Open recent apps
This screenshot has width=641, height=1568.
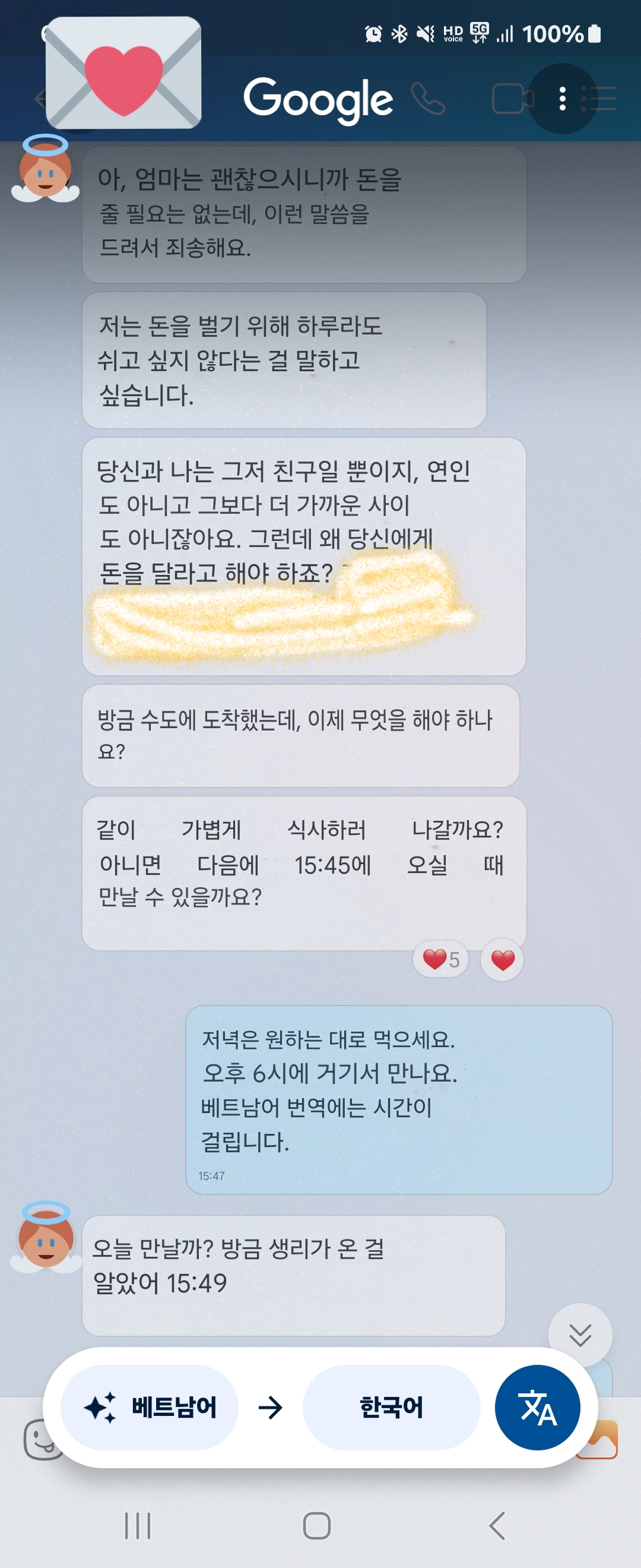coord(138,1525)
